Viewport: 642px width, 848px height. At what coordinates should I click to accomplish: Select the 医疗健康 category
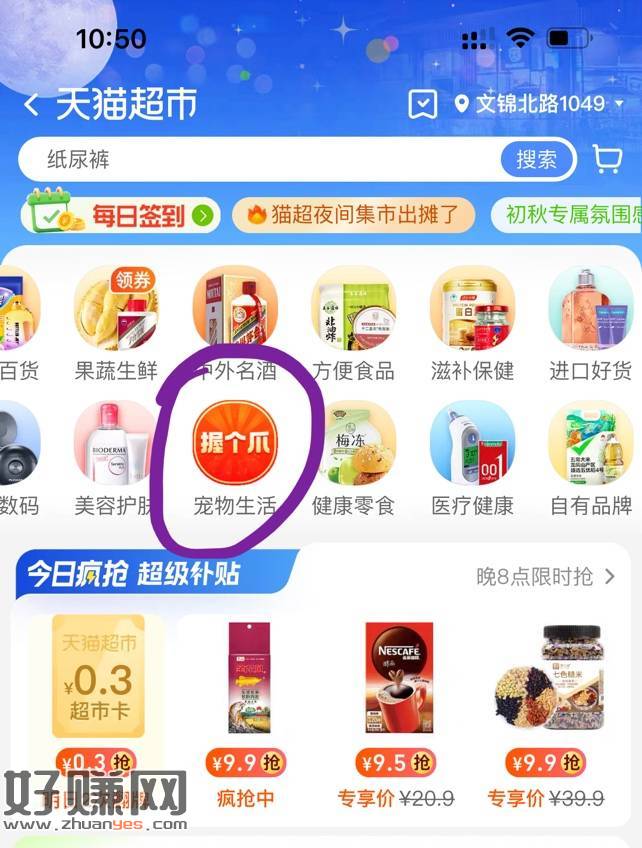(472, 458)
